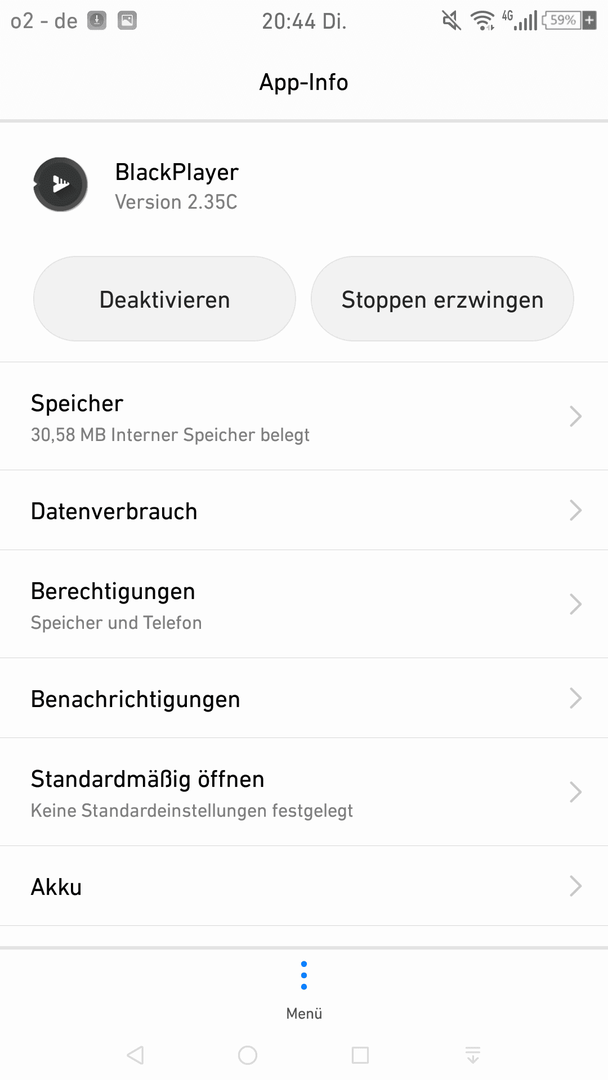
Task: Open the Menü three-dot button
Action: tap(304, 989)
